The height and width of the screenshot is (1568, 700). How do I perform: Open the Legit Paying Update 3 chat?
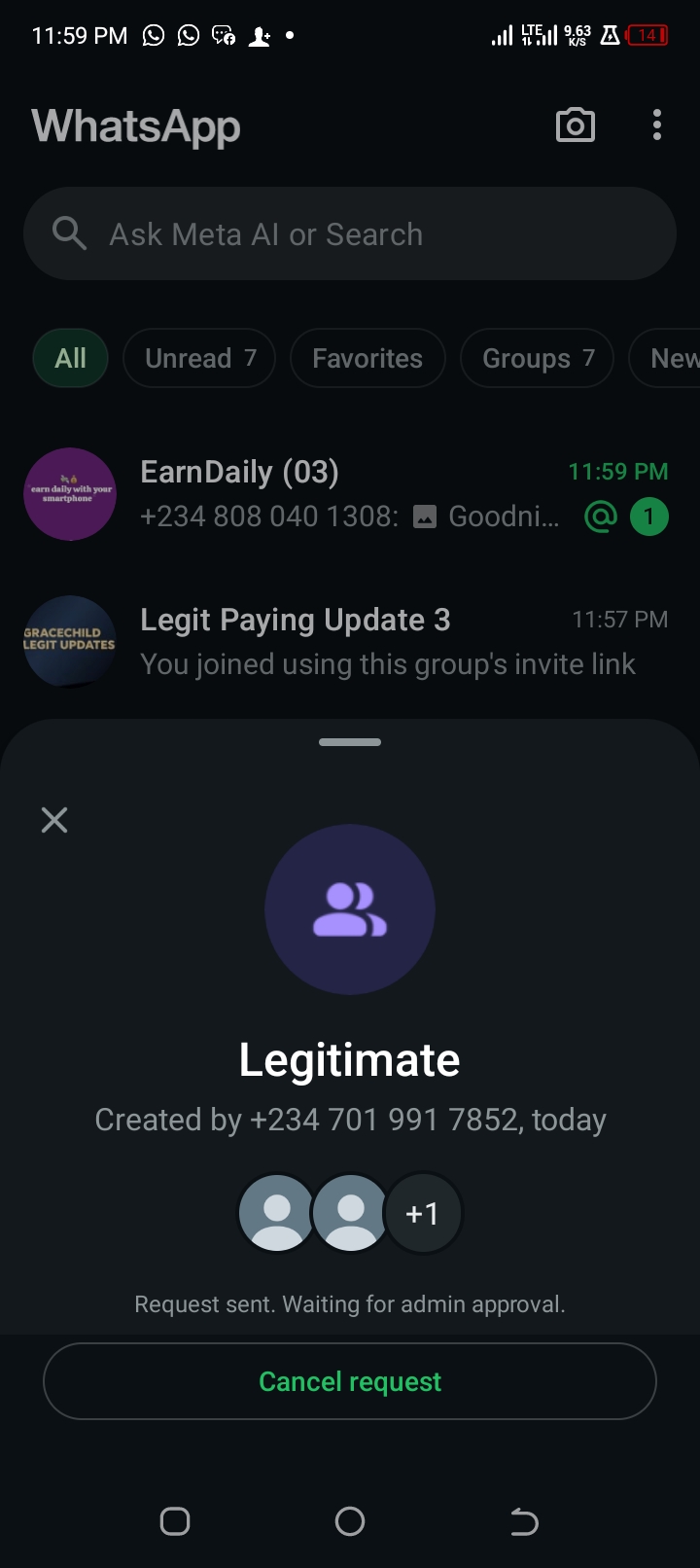(x=350, y=642)
